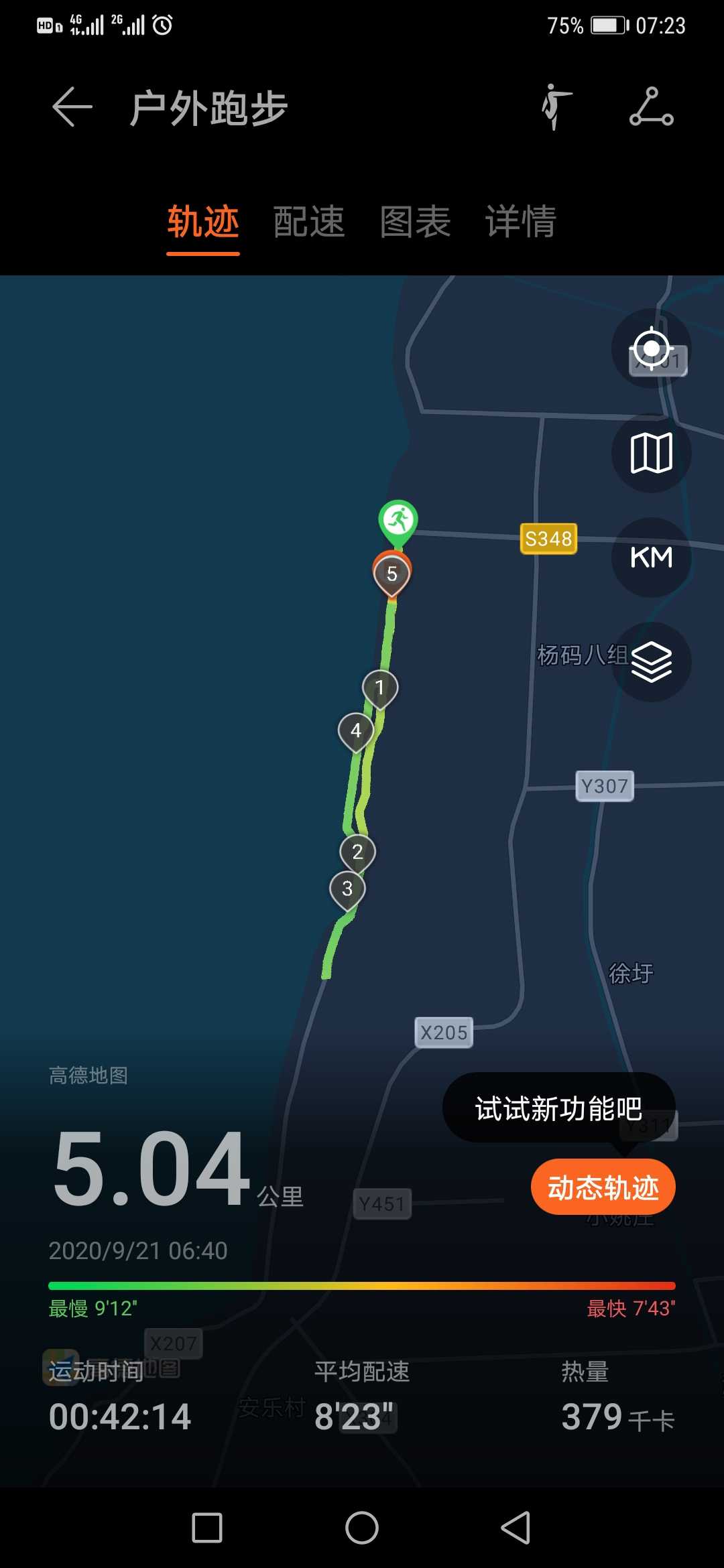Toggle the KM markers button
The image size is (724, 1568).
coord(652,558)
